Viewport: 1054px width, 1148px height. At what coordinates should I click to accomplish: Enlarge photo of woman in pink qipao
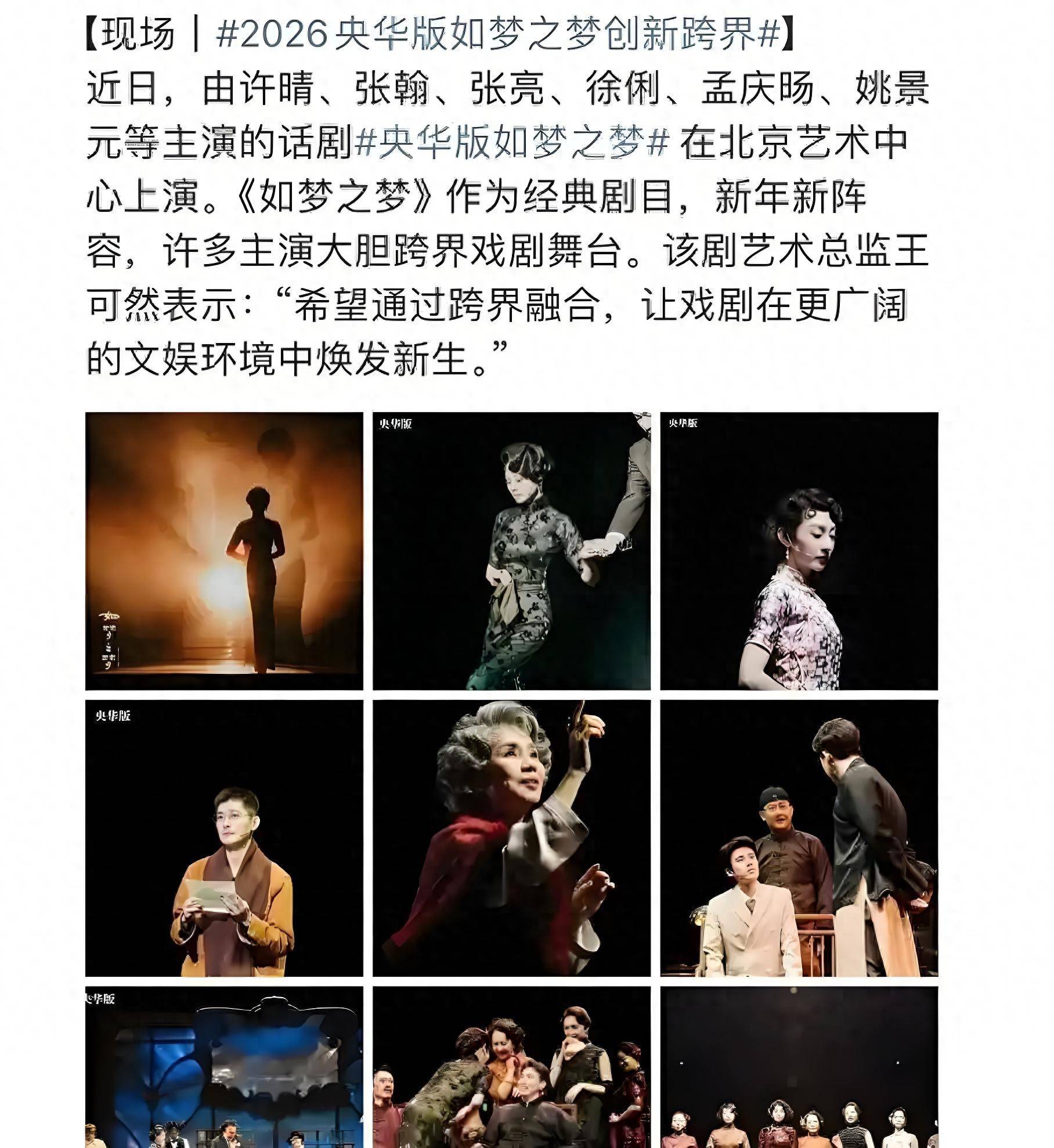pos(799,551)
